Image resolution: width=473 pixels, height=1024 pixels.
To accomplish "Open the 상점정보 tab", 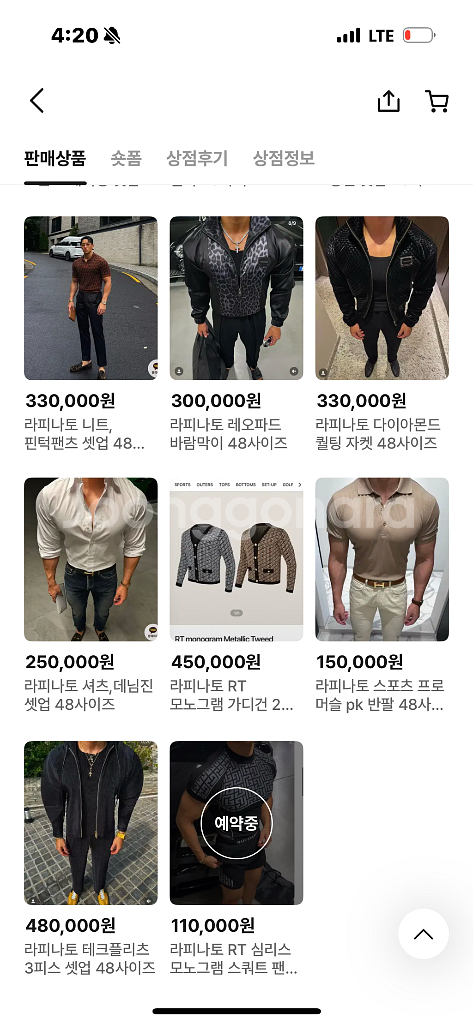I will click(x=284, y=157).
